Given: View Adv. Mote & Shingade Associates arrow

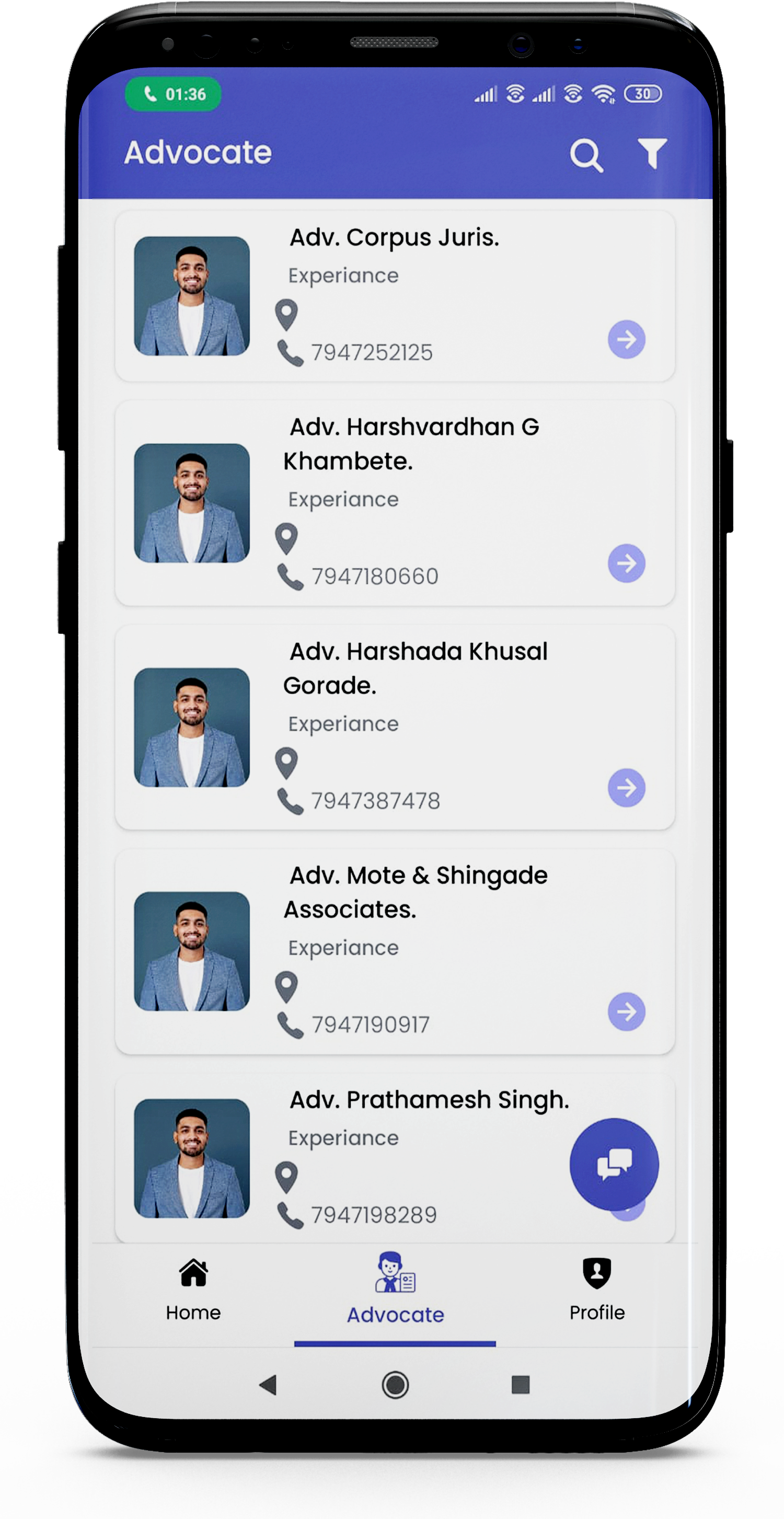Looking at the screenshot, I should [626, 1011].
